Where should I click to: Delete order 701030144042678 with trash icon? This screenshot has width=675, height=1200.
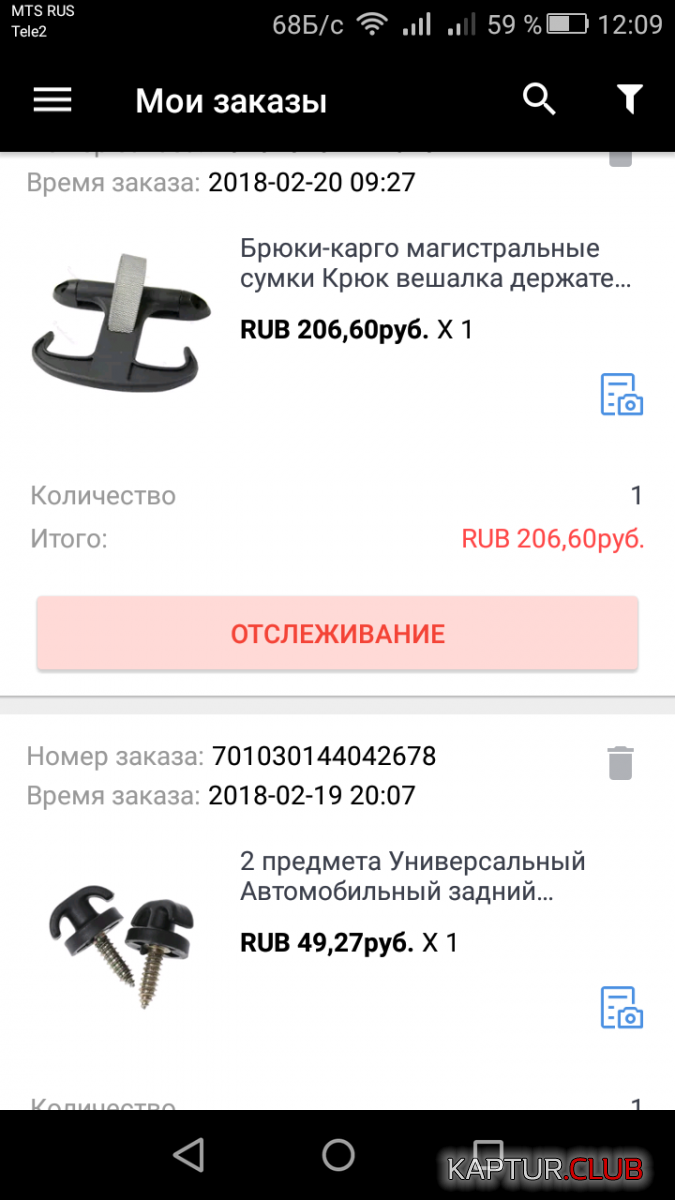620,762
